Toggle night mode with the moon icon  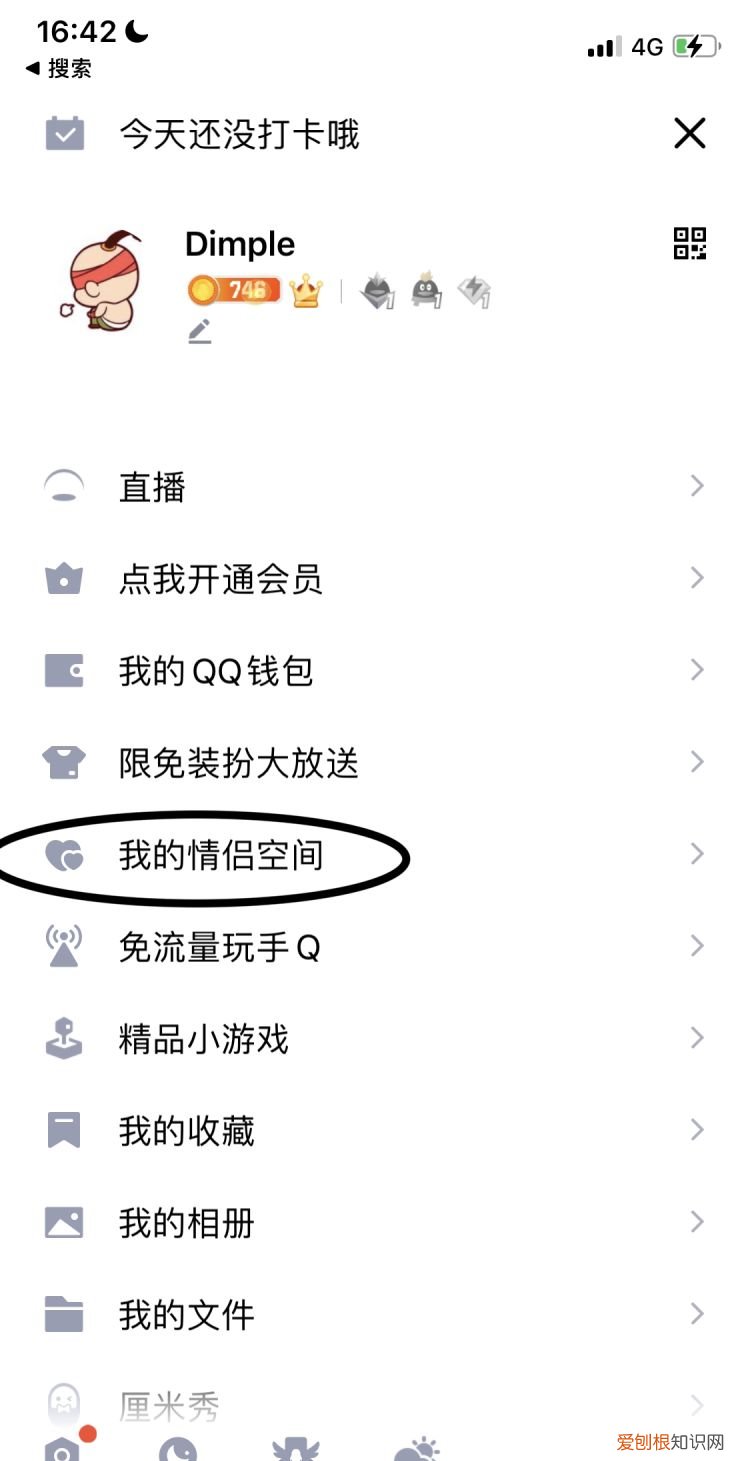click(133, 31)
